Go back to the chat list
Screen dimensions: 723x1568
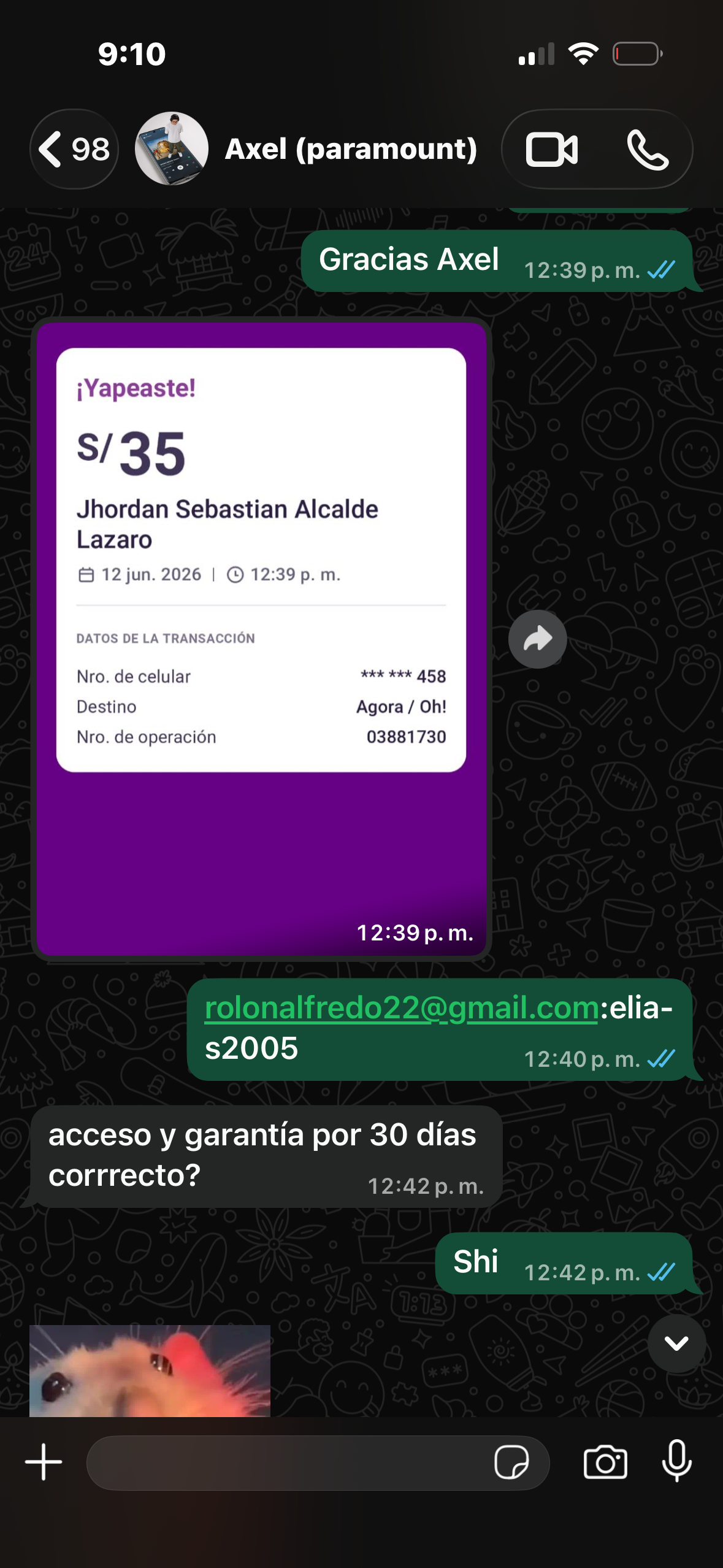74,149
